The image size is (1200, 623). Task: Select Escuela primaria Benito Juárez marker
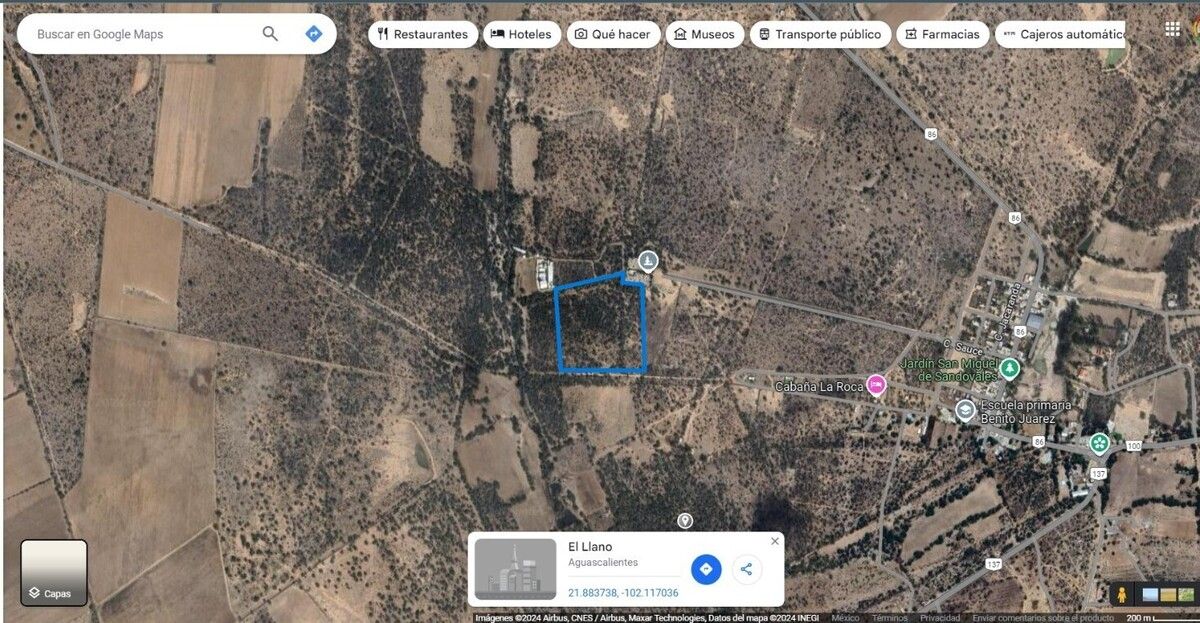coord(965,410)
